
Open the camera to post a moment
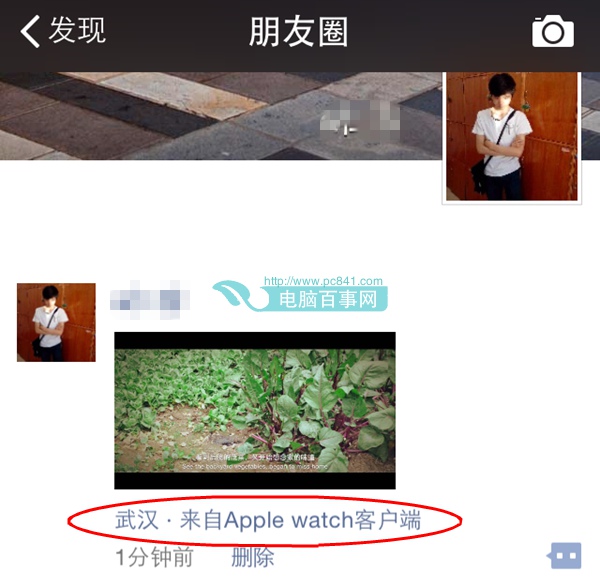(553, 32)
